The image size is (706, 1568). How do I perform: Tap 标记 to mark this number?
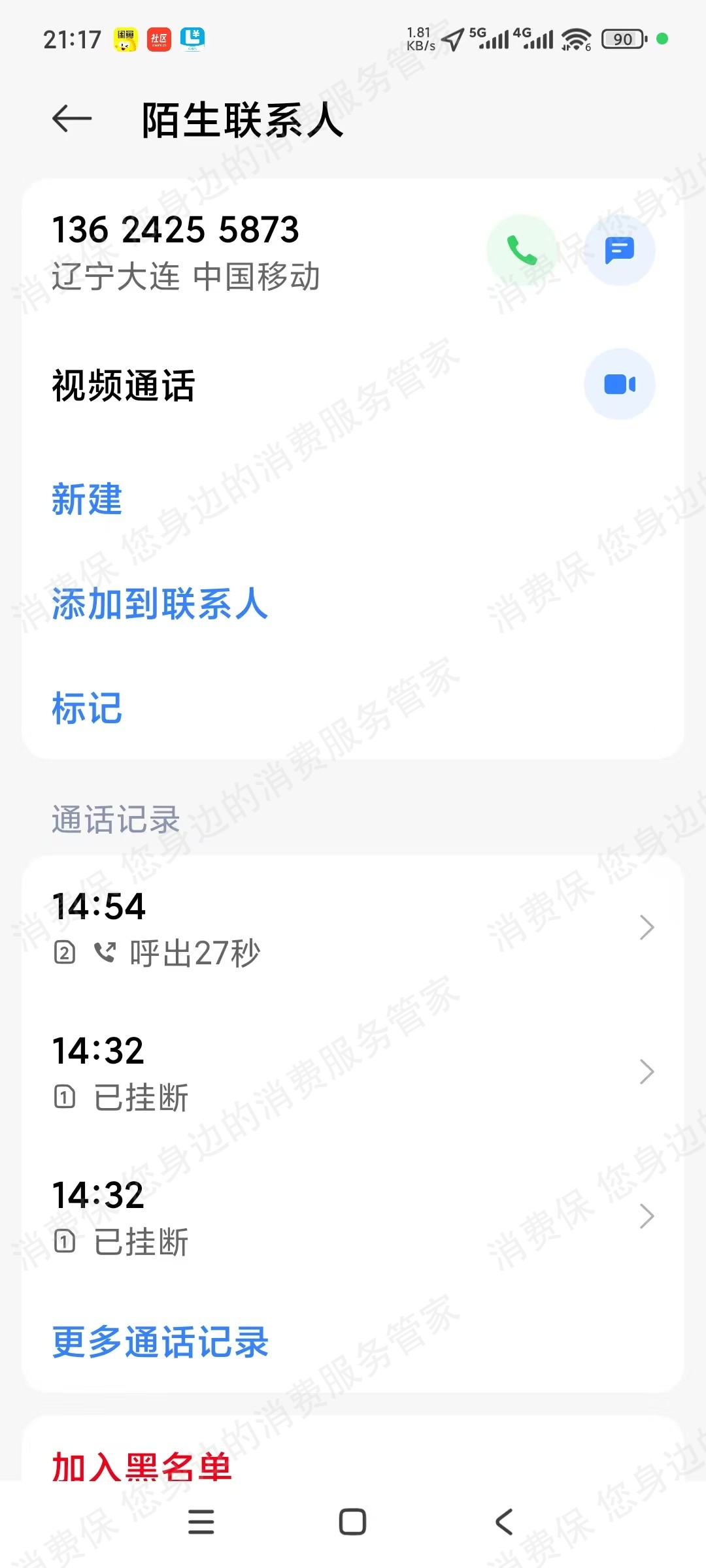click(x=87, y=708)
